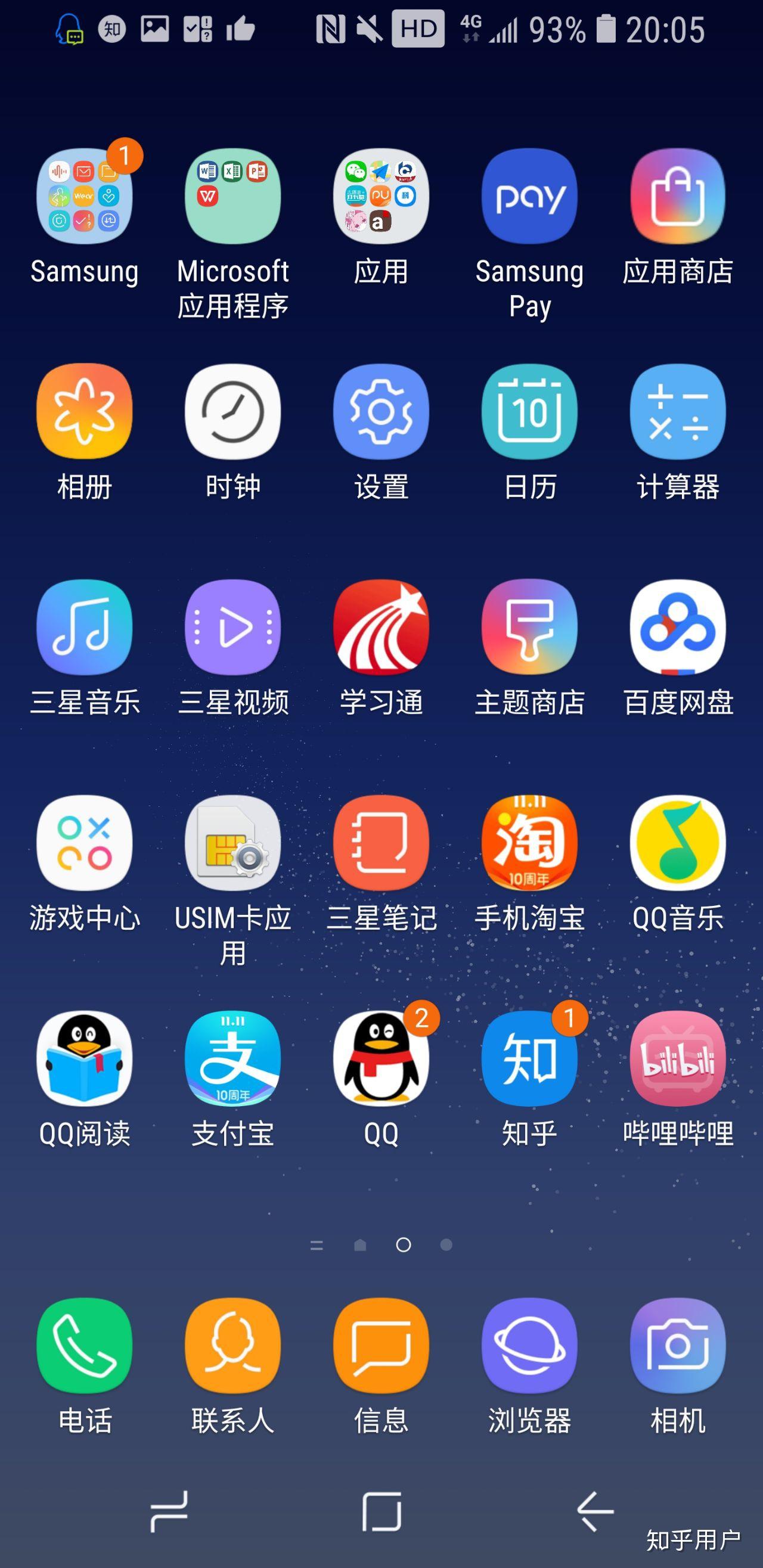Open the 设置 (Settings) app

pyautogui.click(x=380, y=412)
